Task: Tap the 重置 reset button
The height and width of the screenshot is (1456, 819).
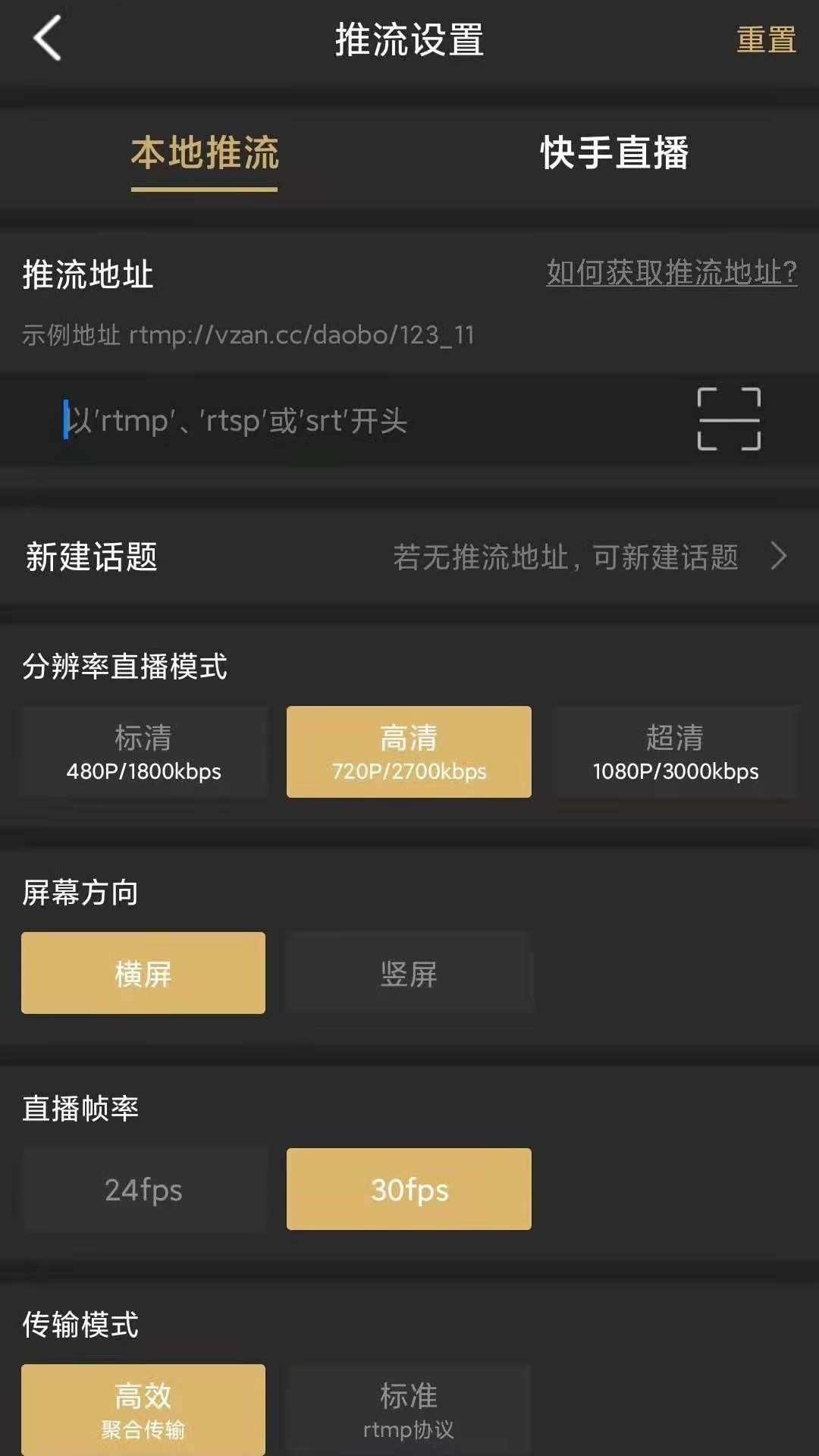Action: point(766,40)
